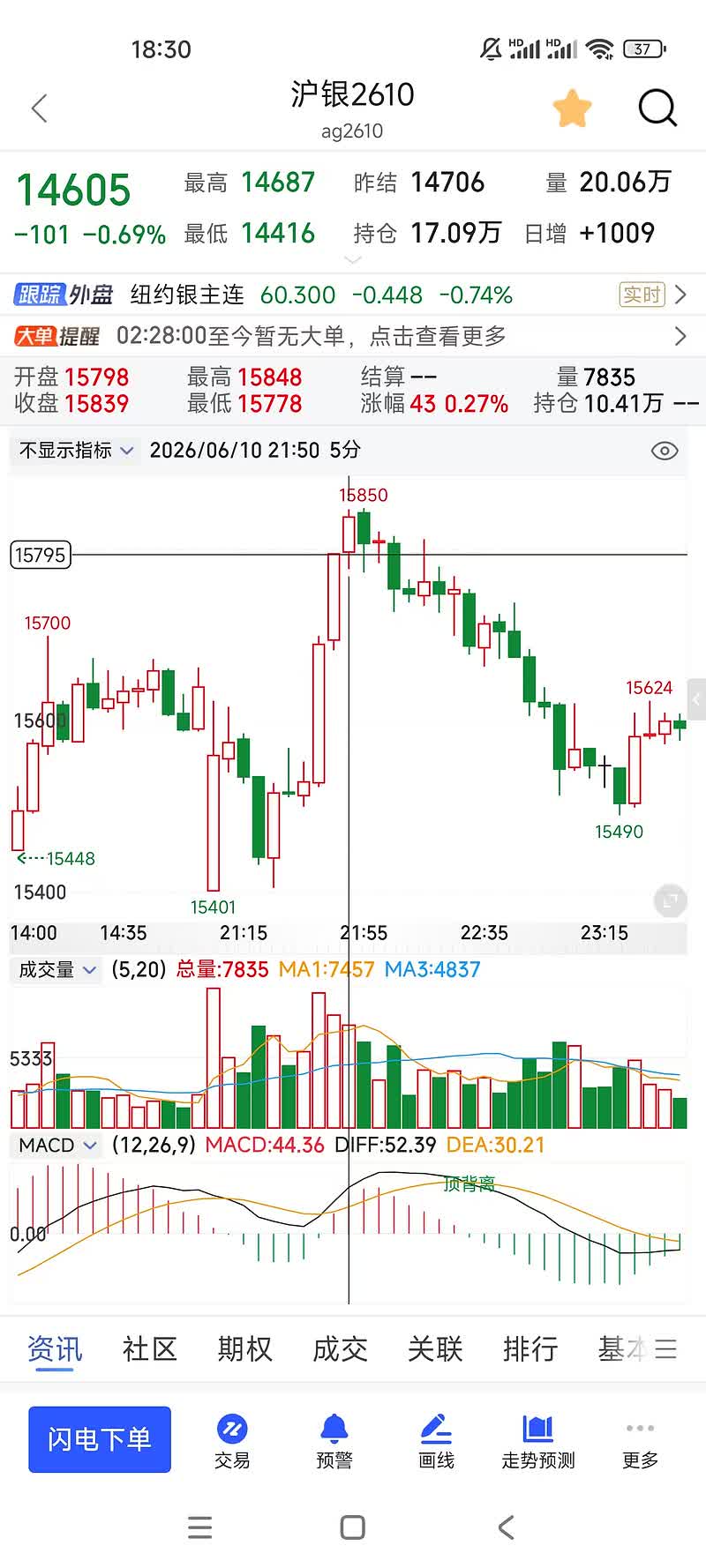Open the 大单提醒 alert row
The width and height of the screenshot is (706, 1568).
[x=353, y=336]
